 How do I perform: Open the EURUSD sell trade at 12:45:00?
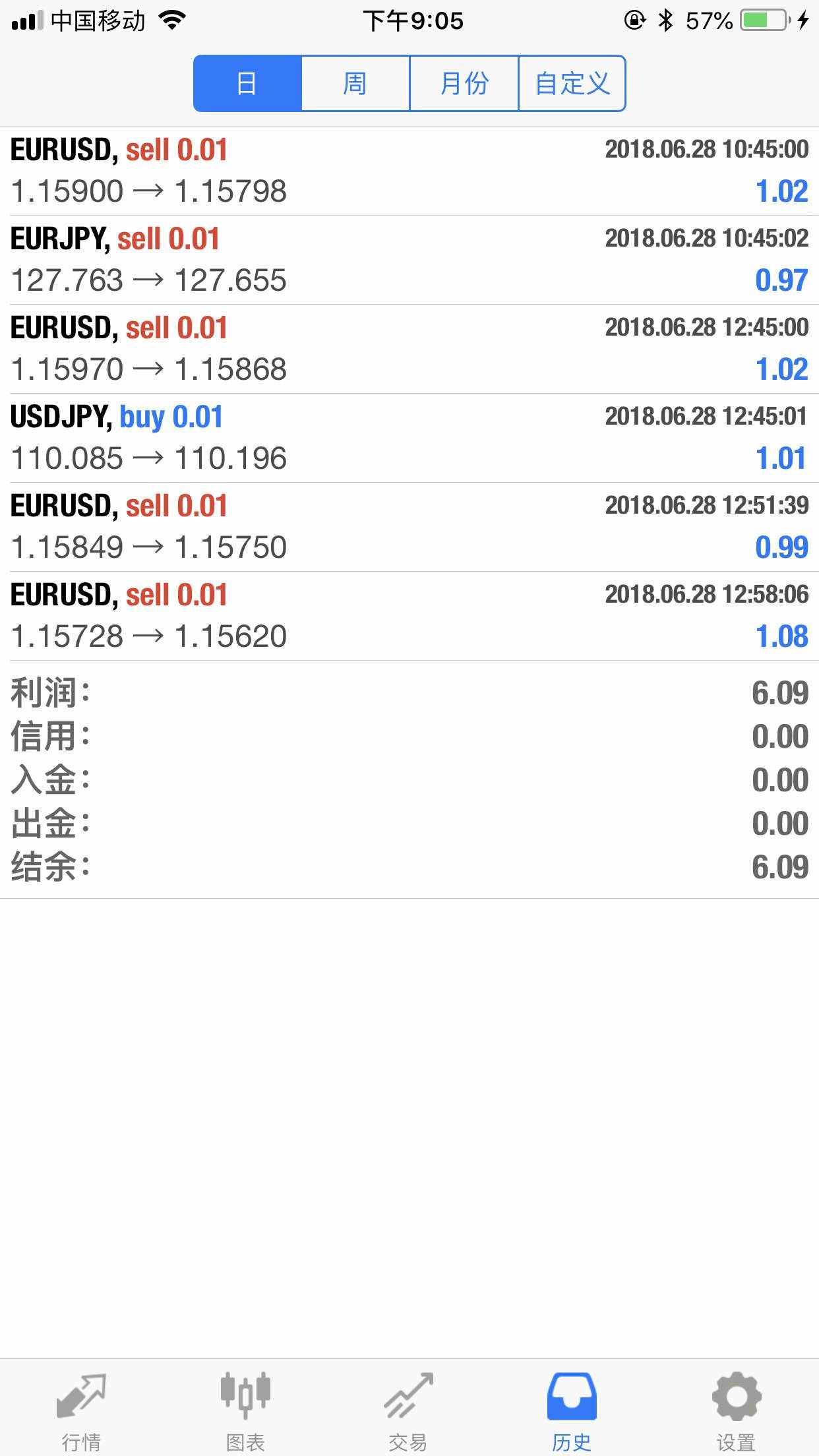[409, 349]
